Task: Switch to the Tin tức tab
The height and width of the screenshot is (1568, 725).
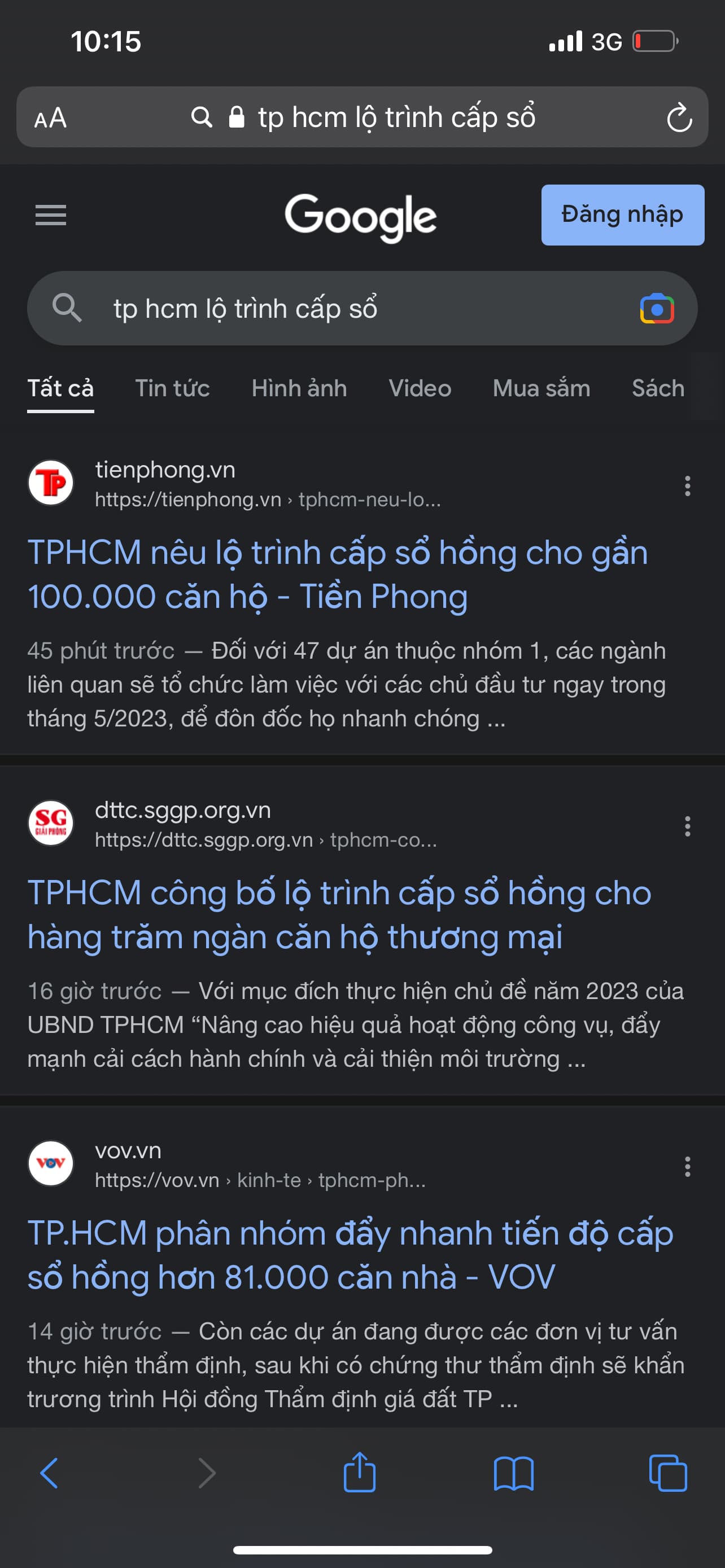Action: pyautogui.click(x=172, y=388)
